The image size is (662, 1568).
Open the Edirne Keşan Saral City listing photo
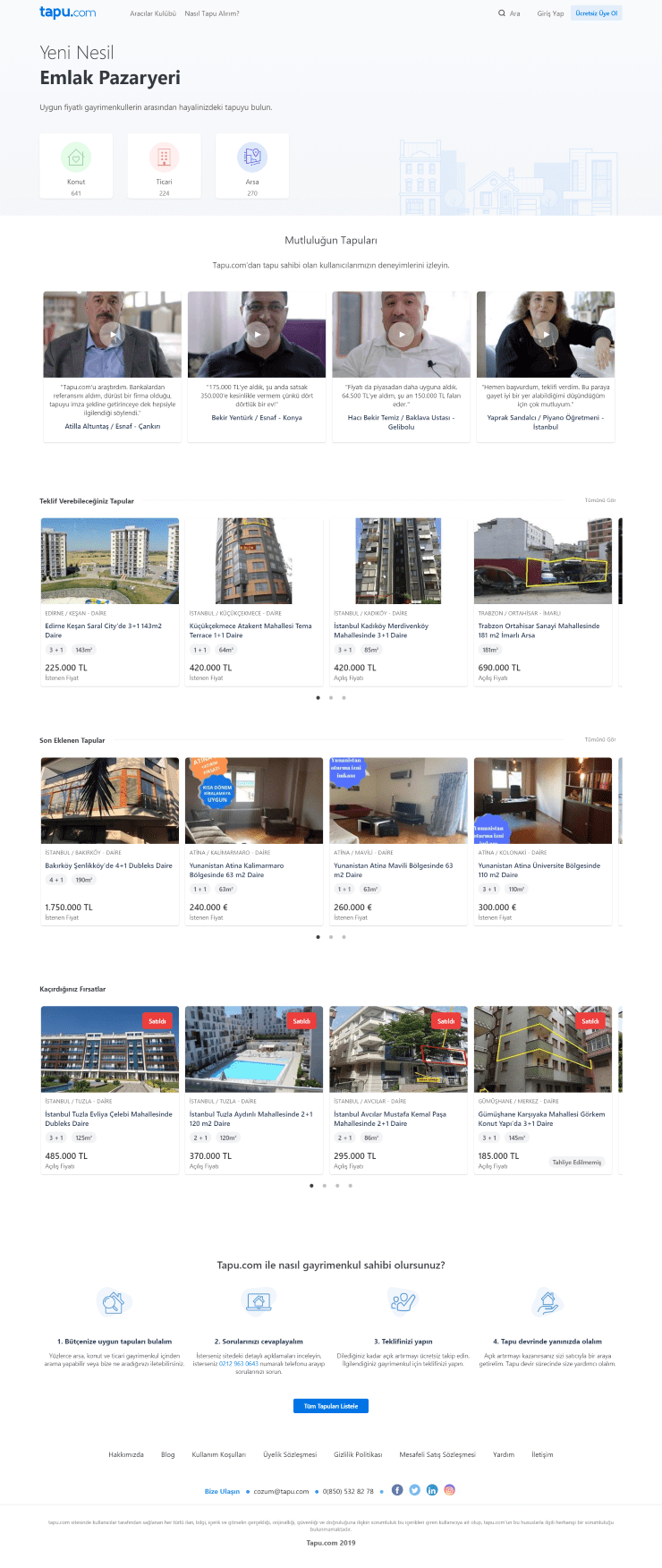tap(109, 560)
